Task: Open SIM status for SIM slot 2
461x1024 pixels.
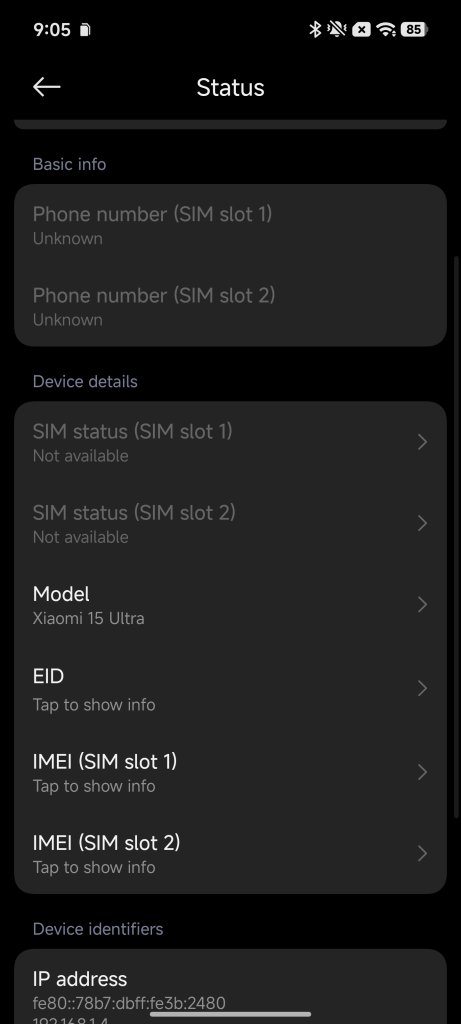Action: tap(230, 523)
